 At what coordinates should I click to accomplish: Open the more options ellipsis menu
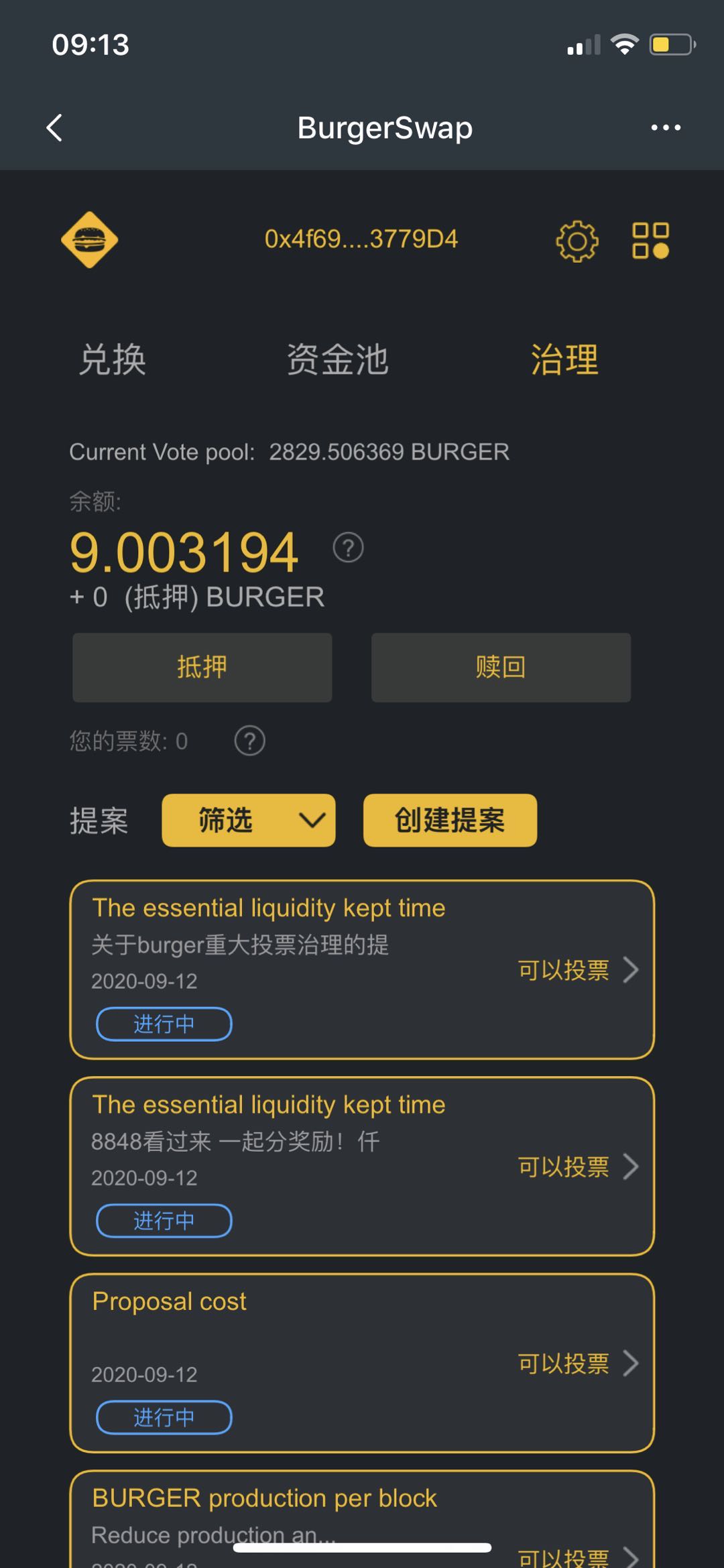(x=665, y=127)
